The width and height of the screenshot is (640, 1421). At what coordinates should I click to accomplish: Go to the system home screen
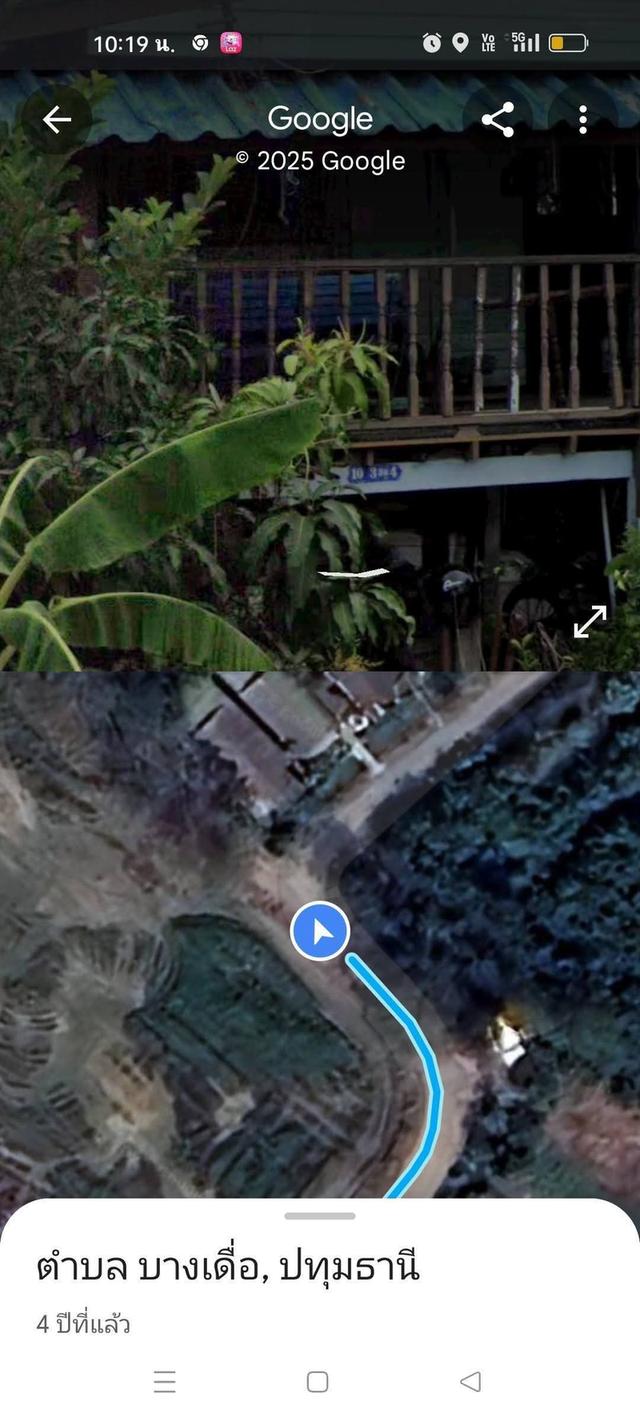point(317,1381)
